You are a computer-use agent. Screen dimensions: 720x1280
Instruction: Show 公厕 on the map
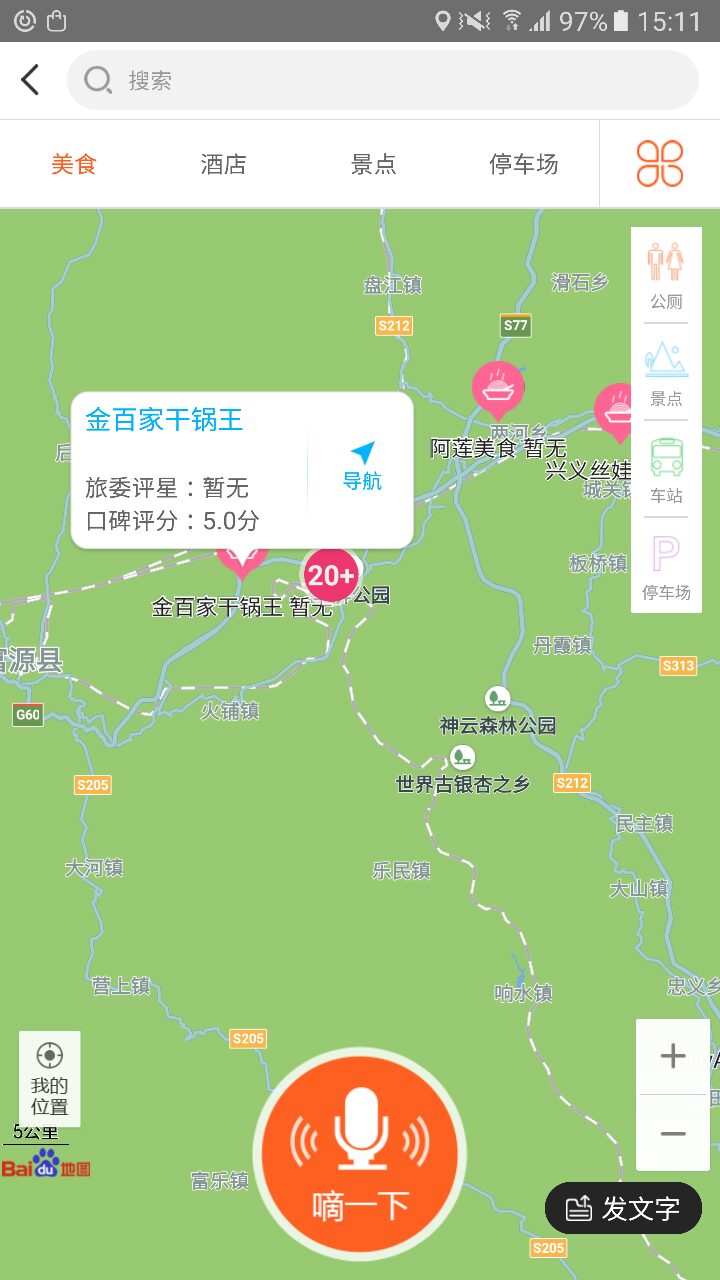[666, 274]
